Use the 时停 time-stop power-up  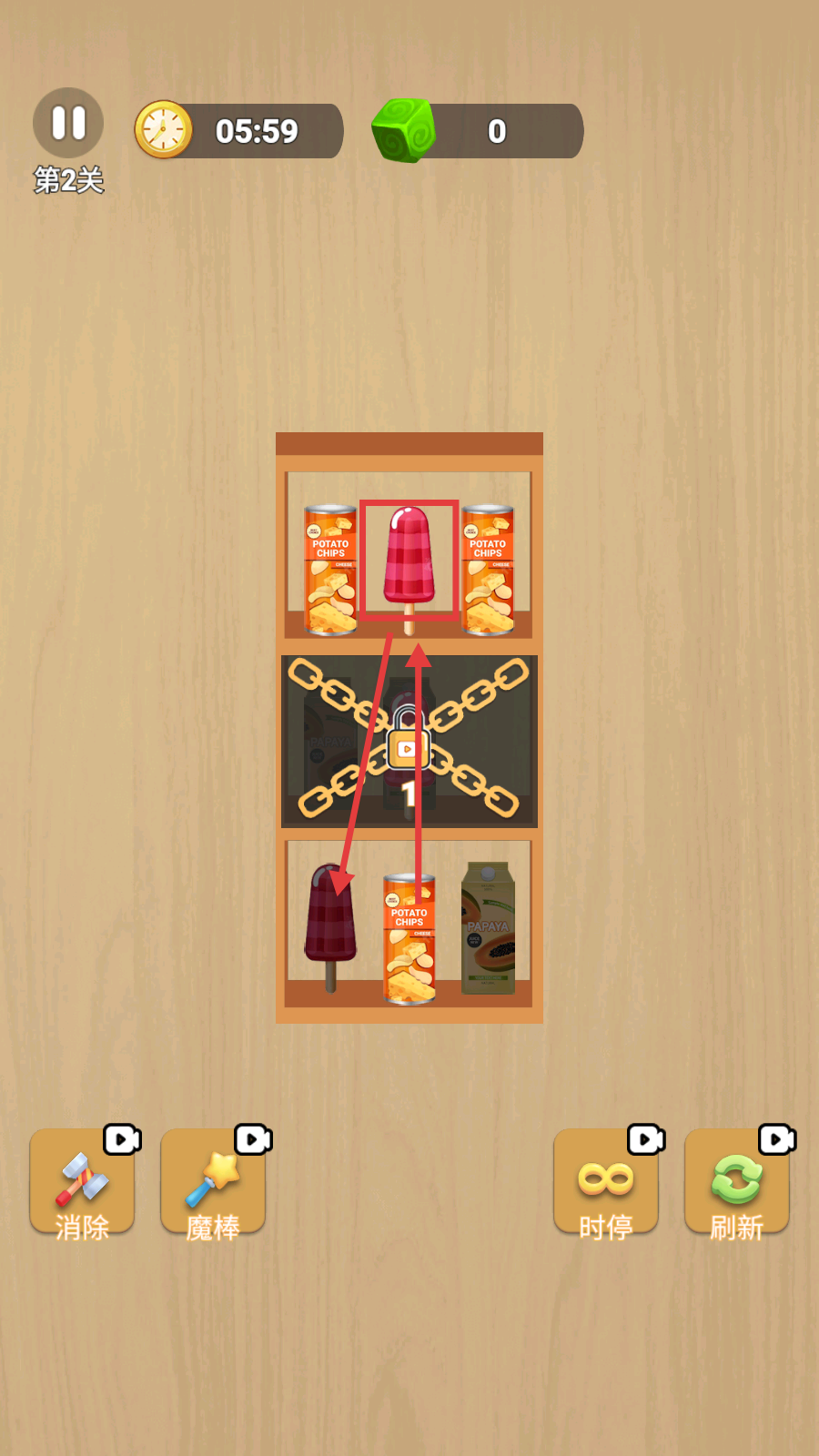coord(606,1183)
